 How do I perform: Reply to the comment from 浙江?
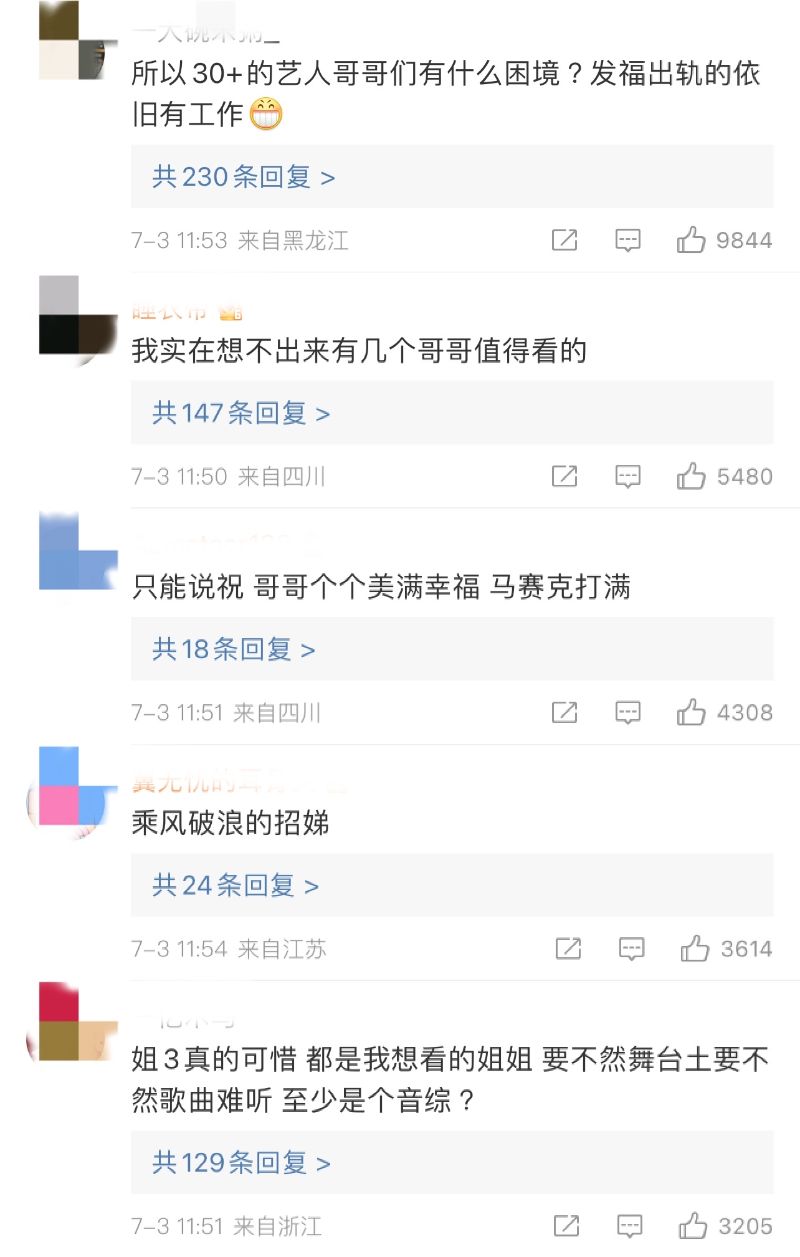click(x=629, y=1225)
